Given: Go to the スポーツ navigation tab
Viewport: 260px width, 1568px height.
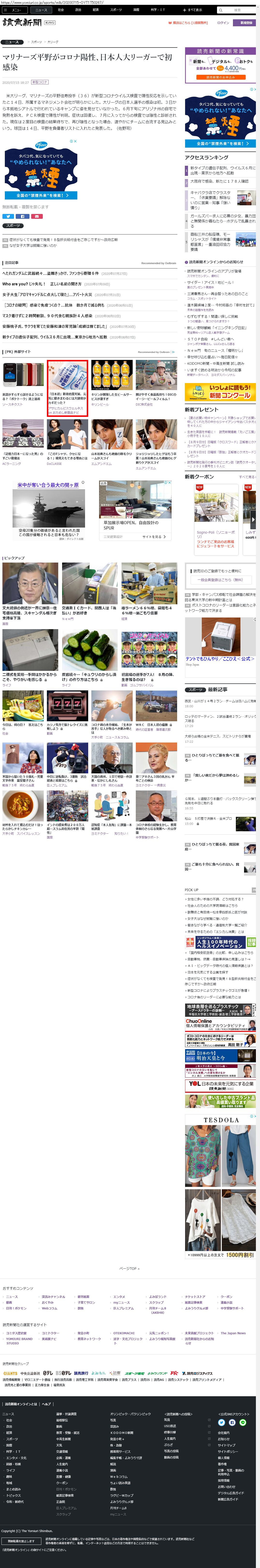Looking at the screenshot, I should tap(115, 10).
